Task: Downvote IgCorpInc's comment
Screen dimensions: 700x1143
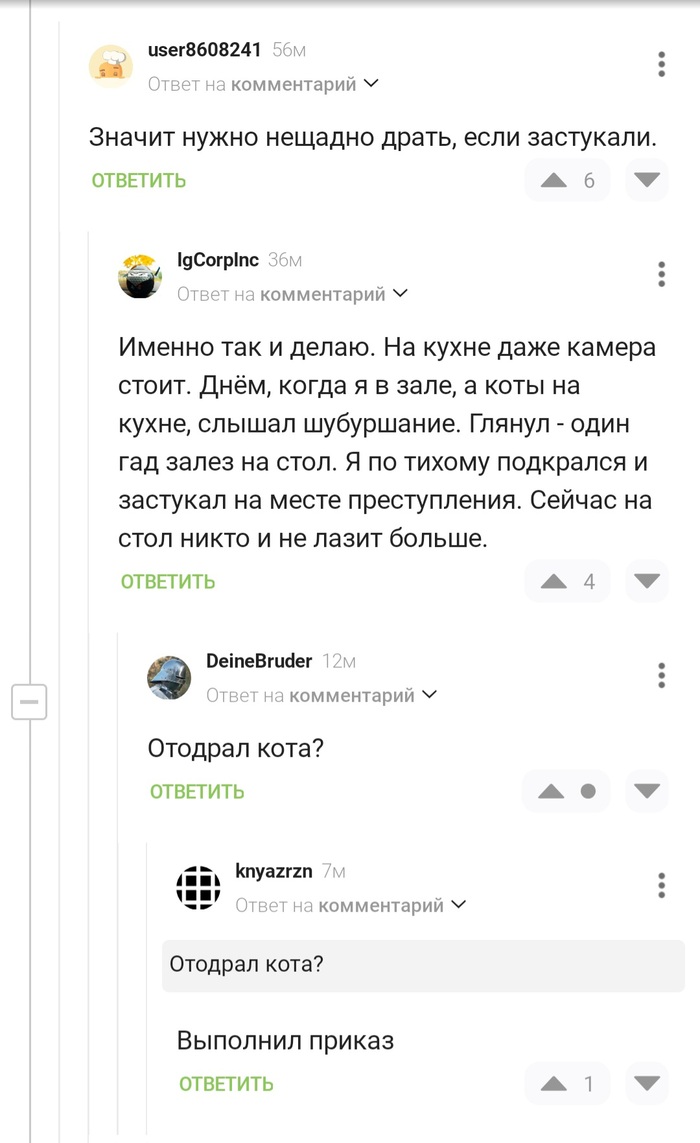Action: point(647,582)
